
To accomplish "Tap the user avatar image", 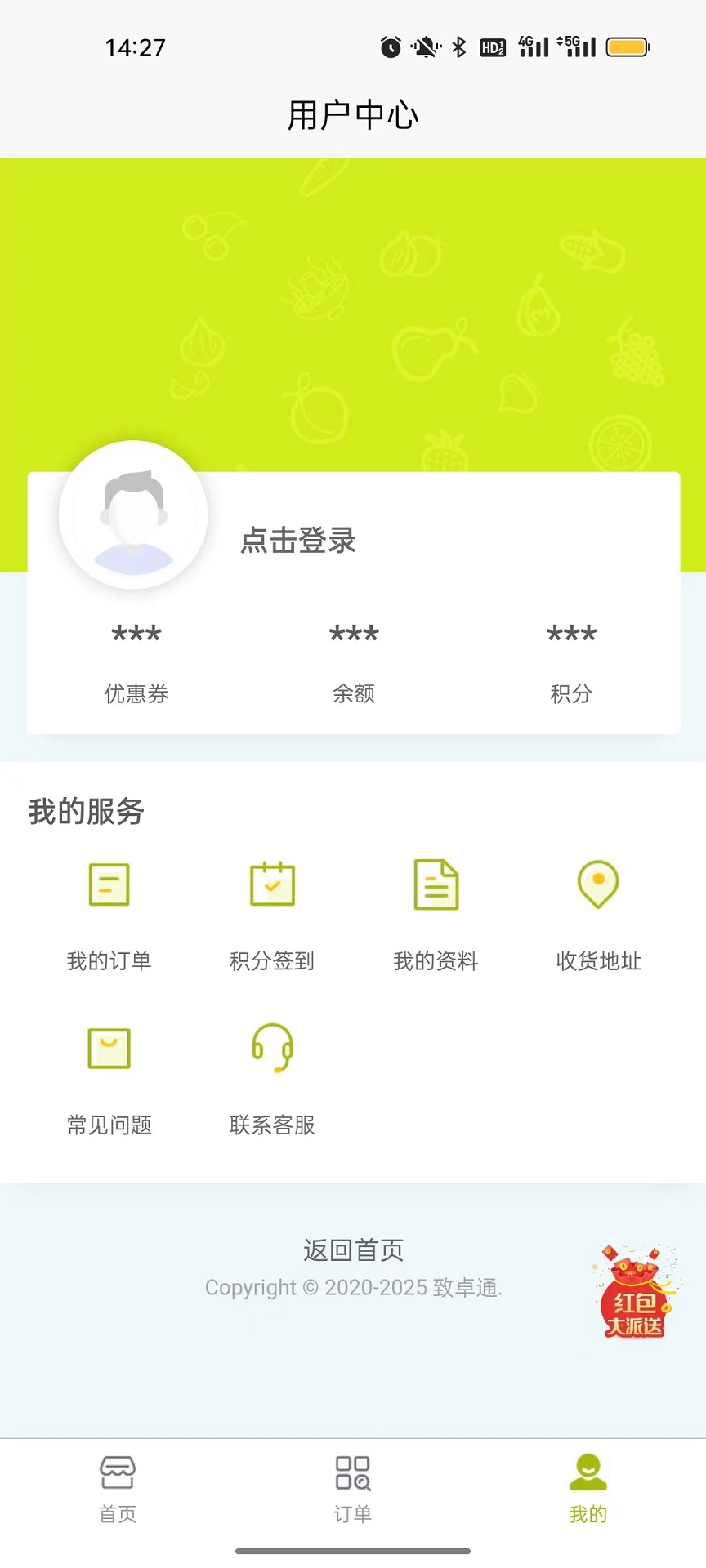I will point(133,514).
